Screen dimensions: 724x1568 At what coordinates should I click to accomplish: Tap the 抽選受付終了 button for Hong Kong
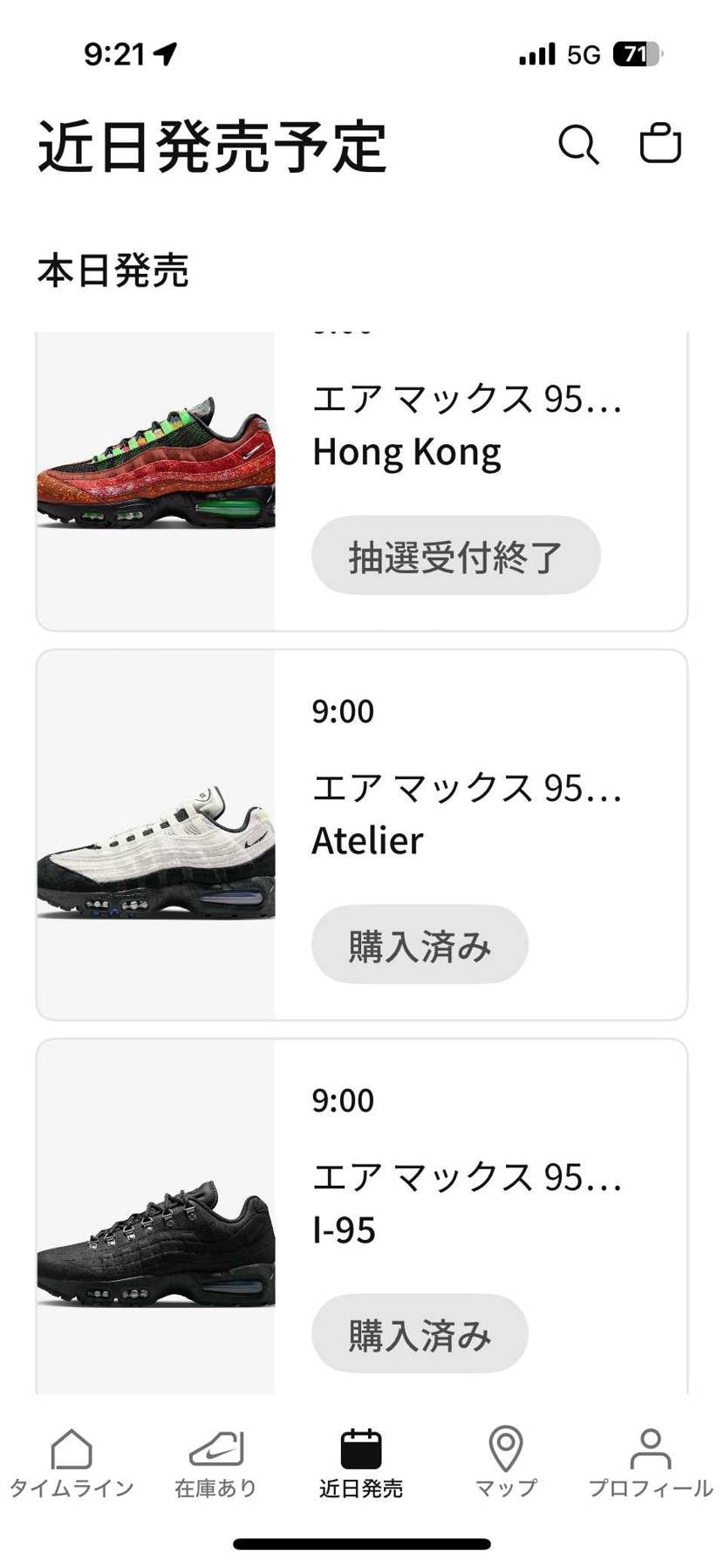click(x=456, y=554)
